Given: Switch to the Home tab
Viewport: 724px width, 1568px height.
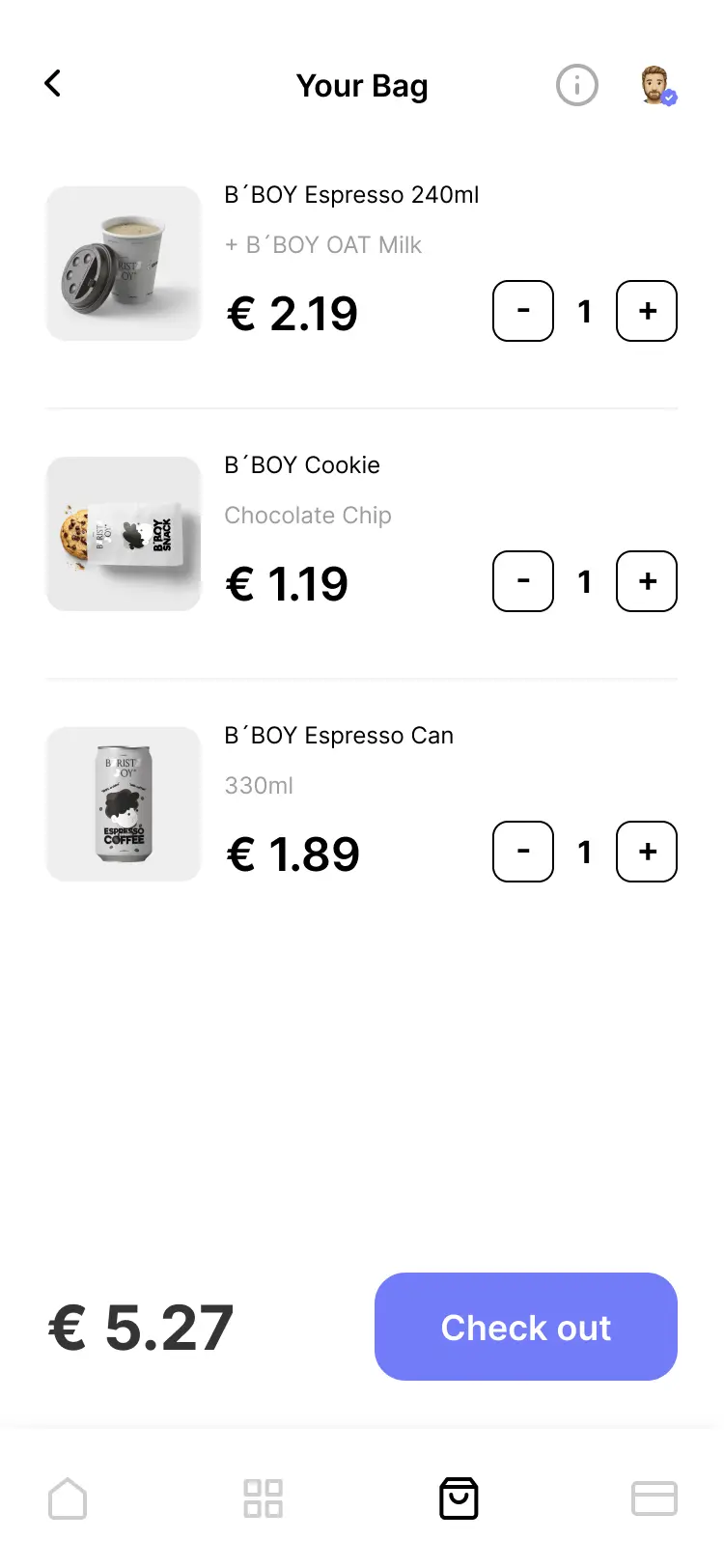Looking at the screenshot, I should pyautogui.click(x=68, y=1499).
